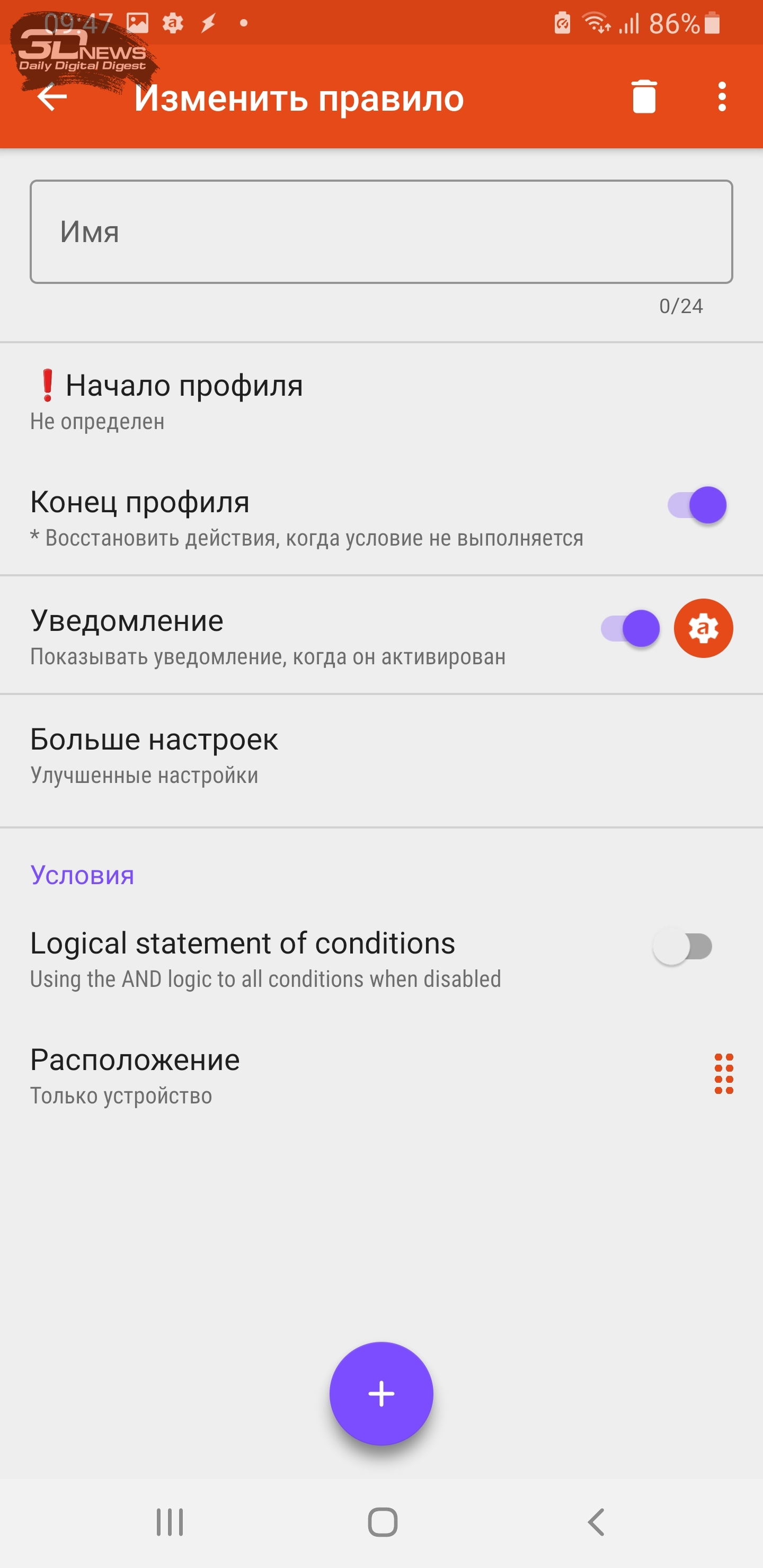Image resolution: width=763 pixels, height=1568 pixels.
Task: Open Больше настроек
Action: pos(381,756)
